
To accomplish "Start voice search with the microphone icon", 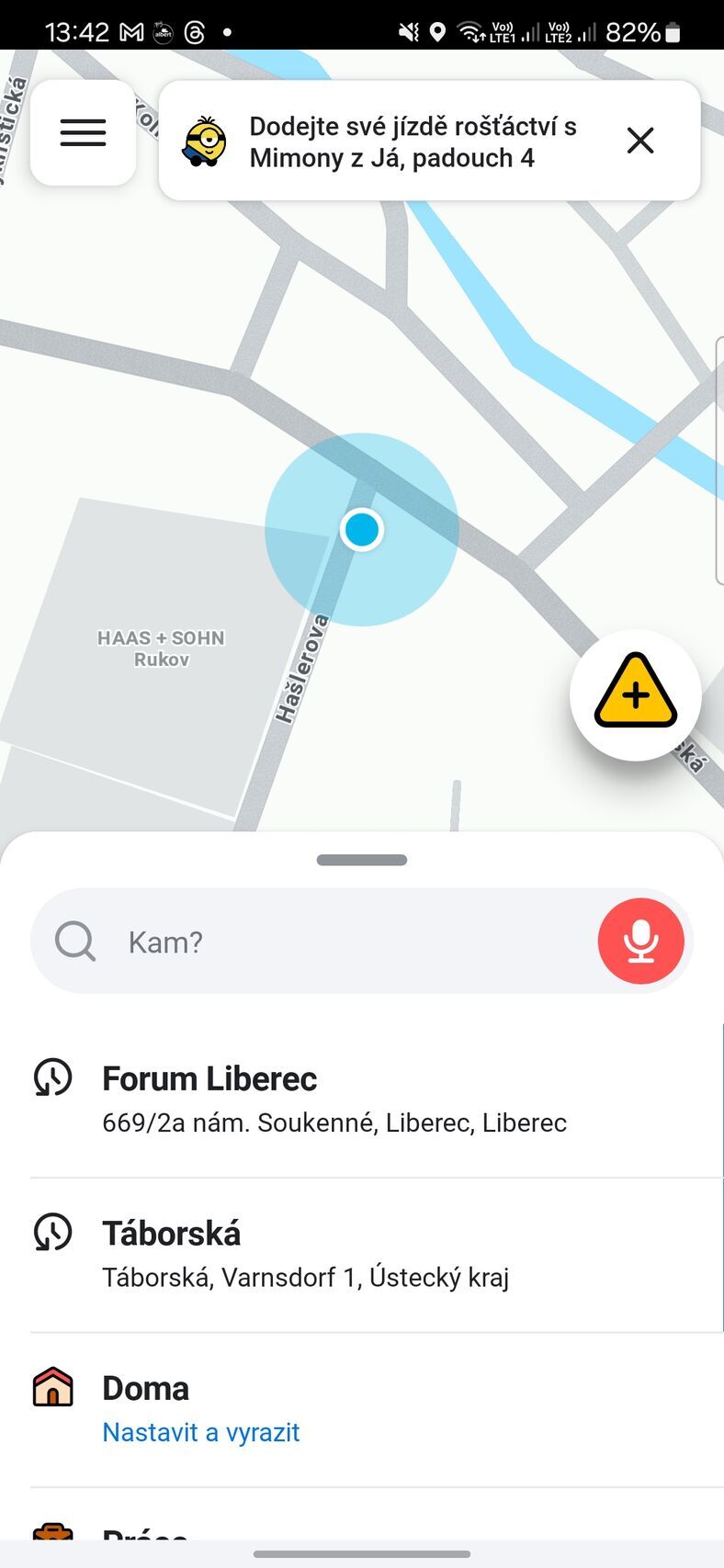I will 641,941.
